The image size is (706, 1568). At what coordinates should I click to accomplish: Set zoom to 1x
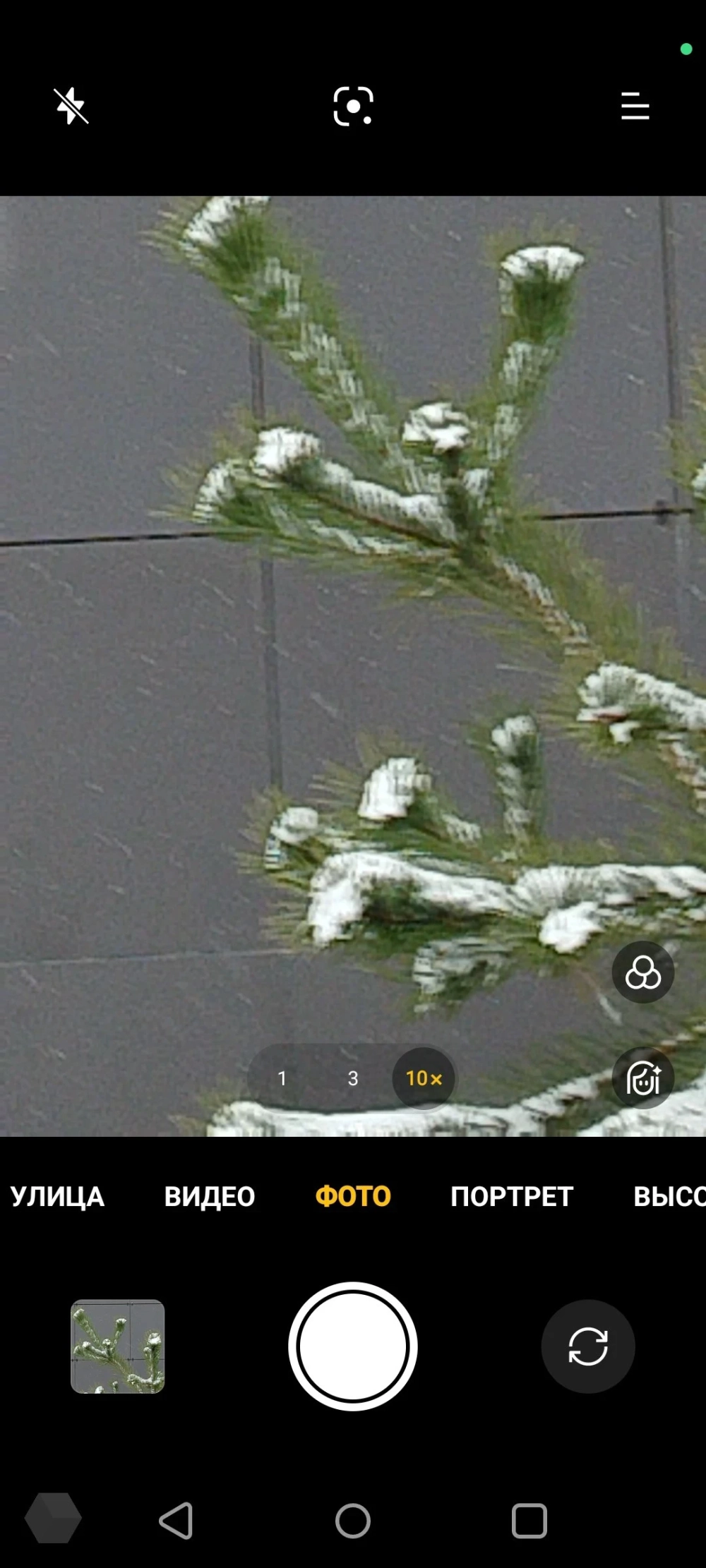(282, 1078)
